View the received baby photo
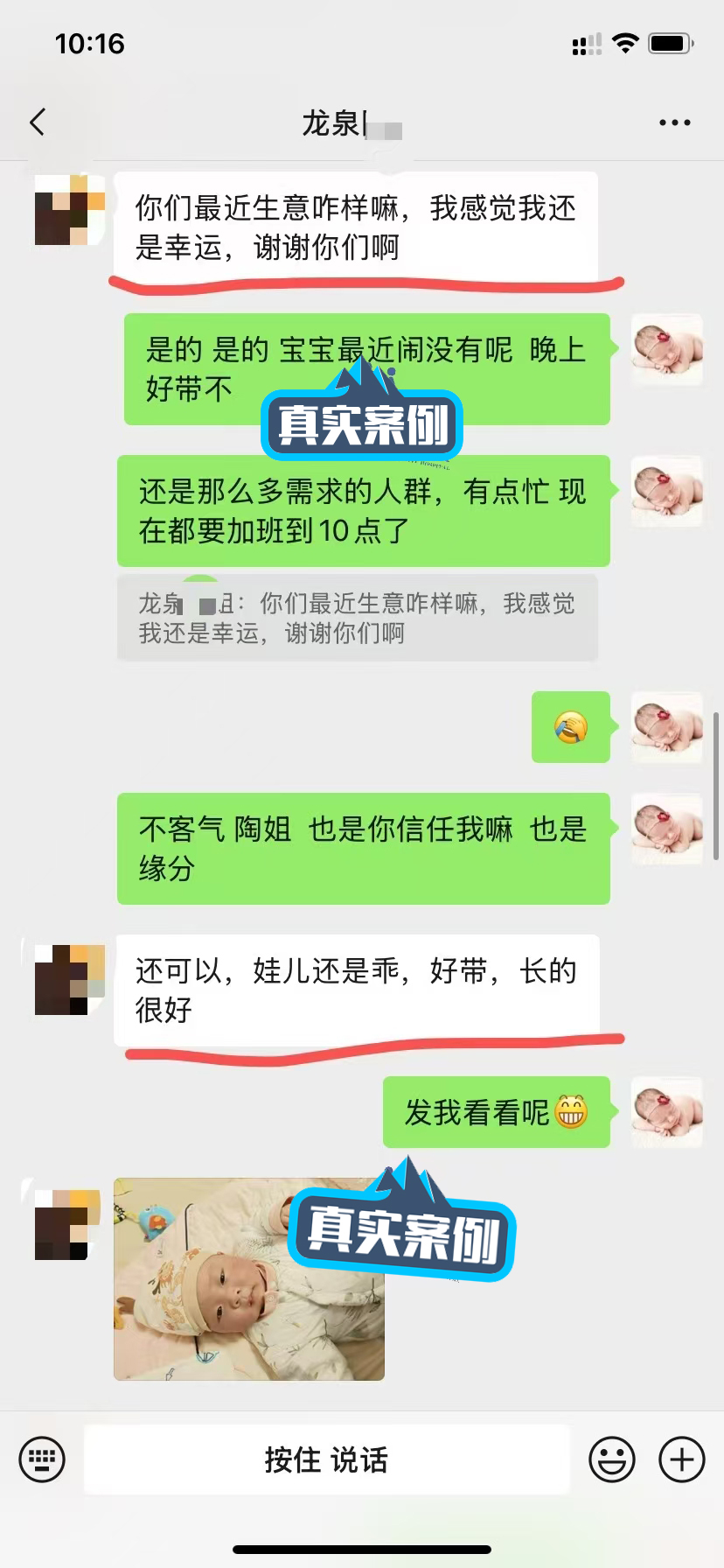 coord(248,1278)
